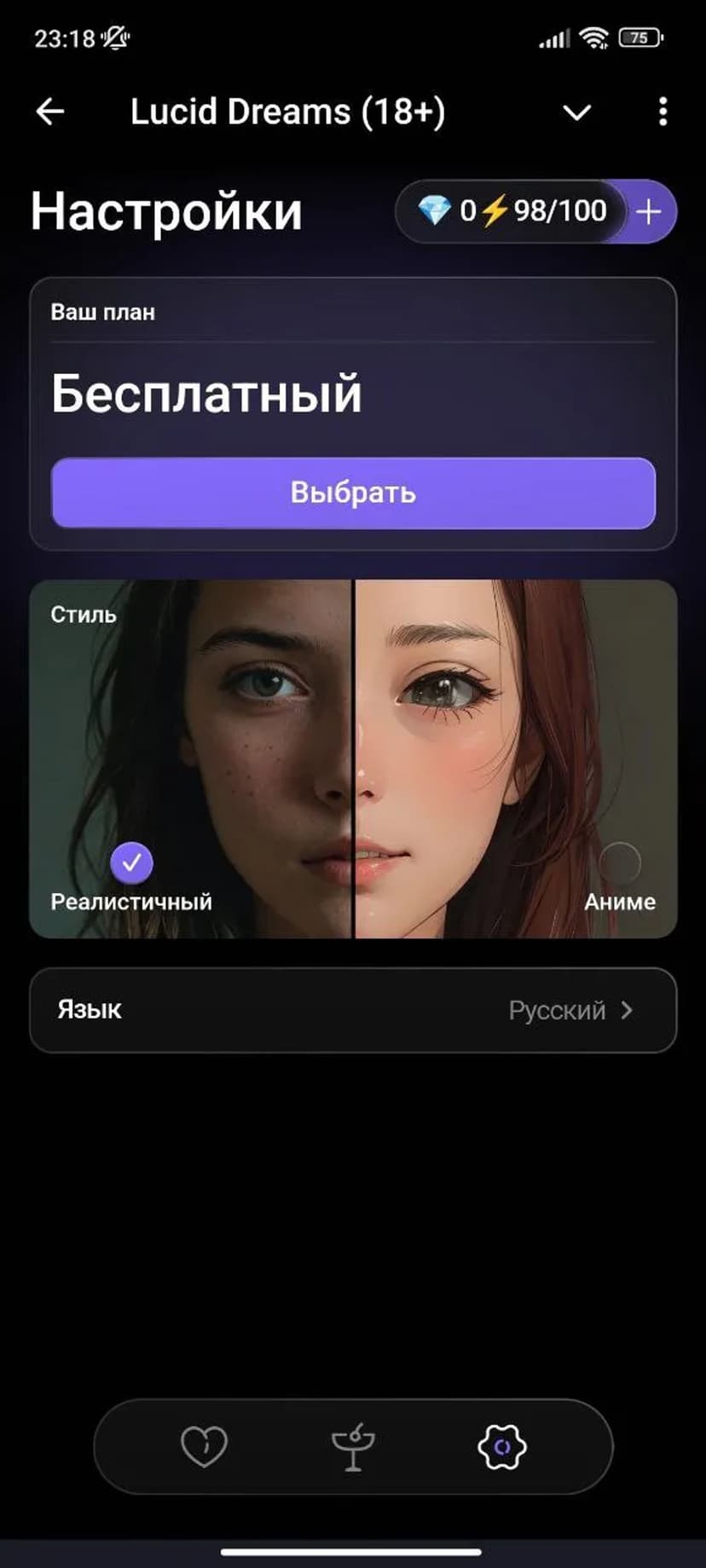Switch to the heart tab
The height and width of the screenshot is (1568, 706).
[x=204, y=1446]
